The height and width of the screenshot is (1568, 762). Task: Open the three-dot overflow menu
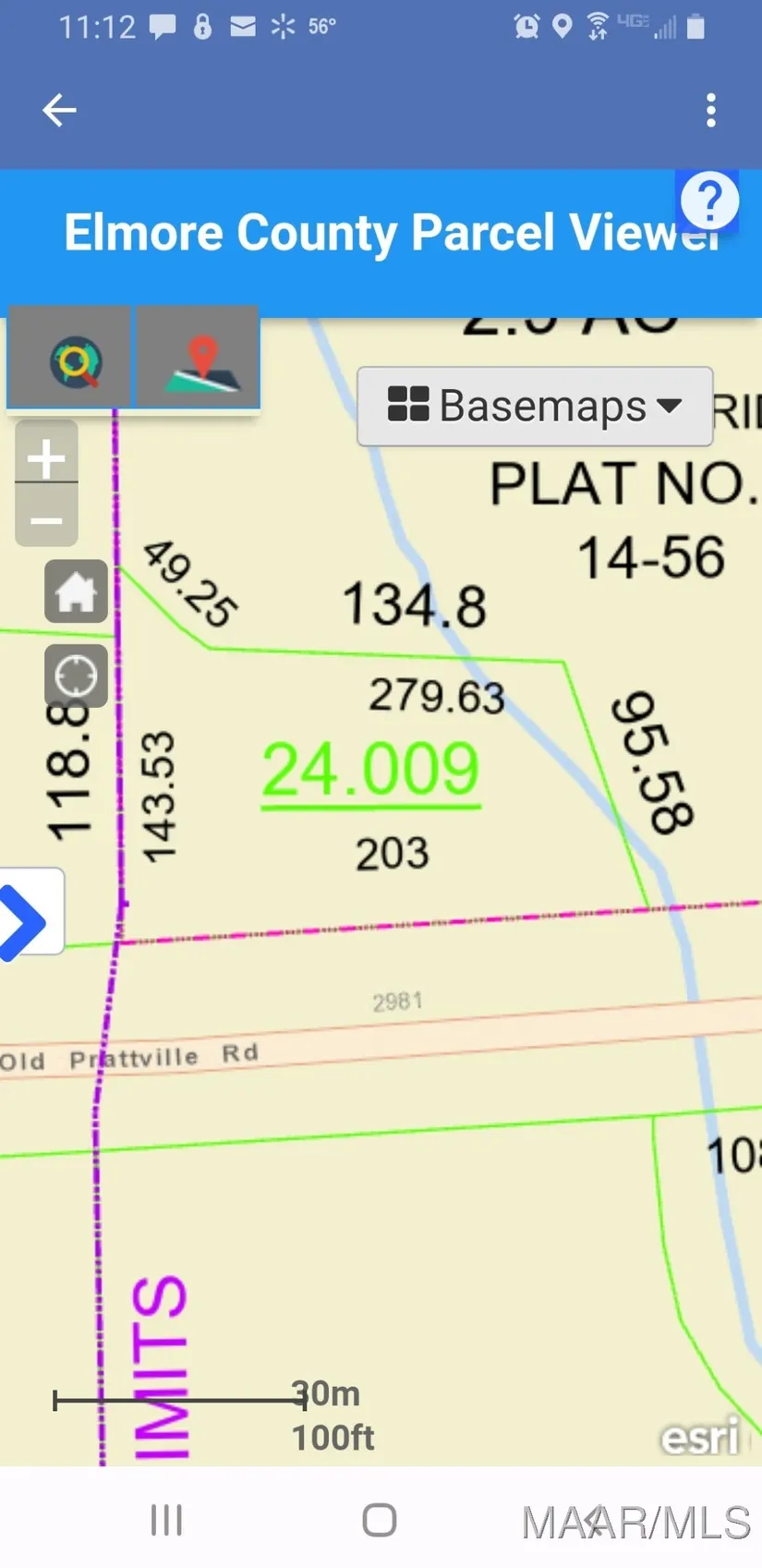tap(710, 110)
